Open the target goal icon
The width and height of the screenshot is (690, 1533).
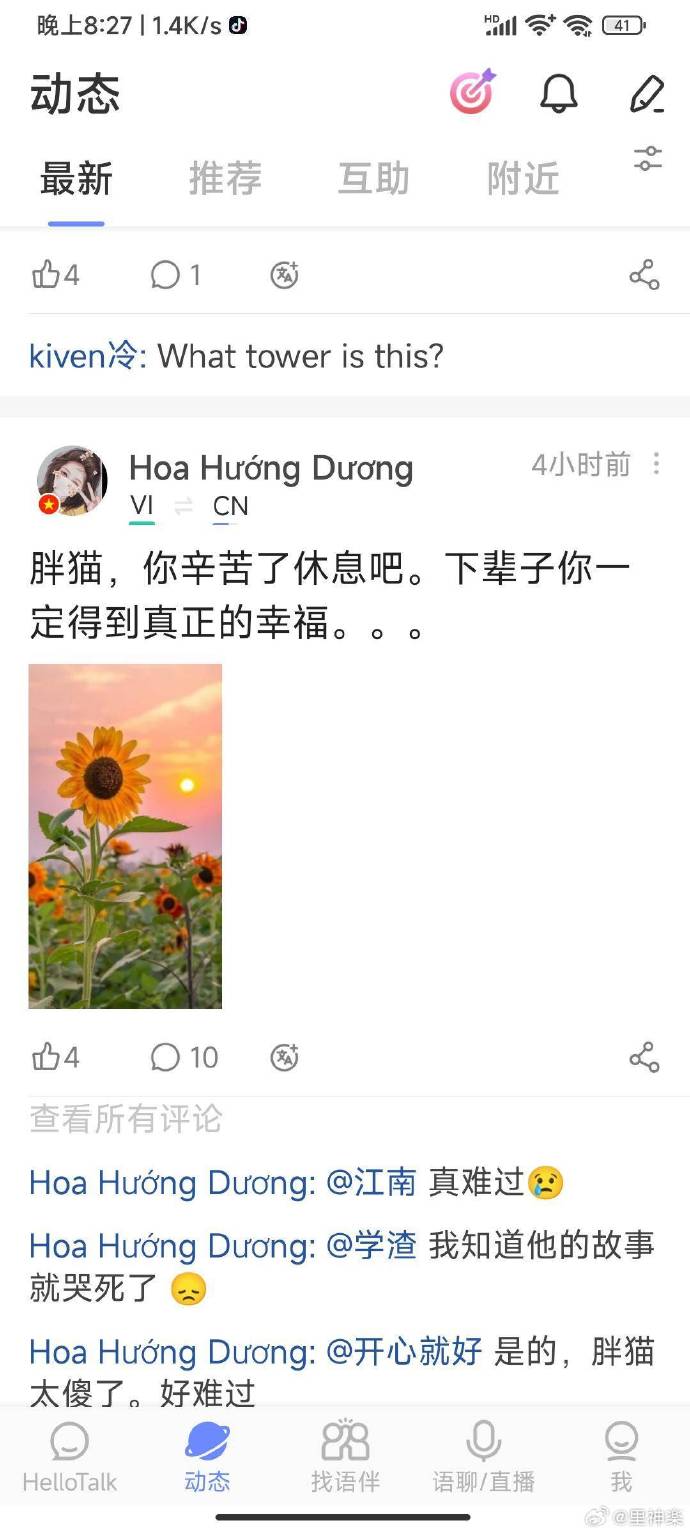point(472,93)
